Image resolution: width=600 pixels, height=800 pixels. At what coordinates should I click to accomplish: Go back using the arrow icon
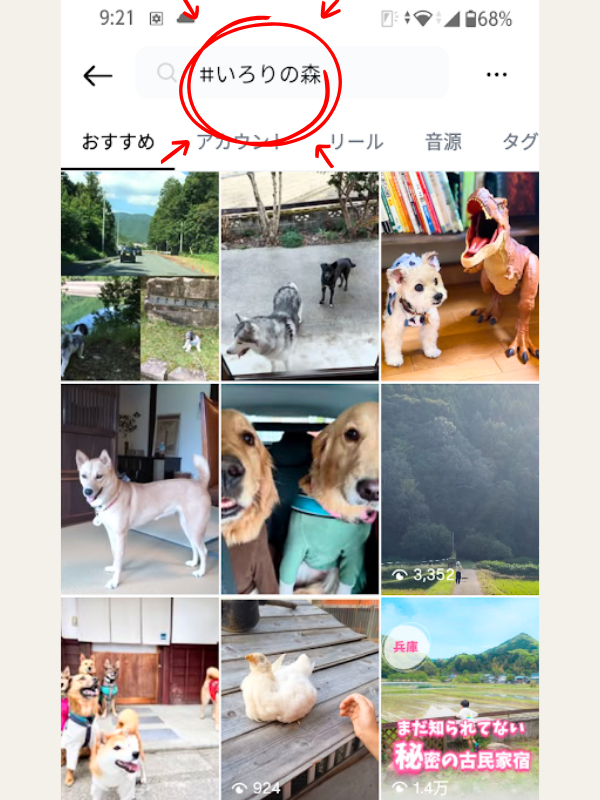(x=98, y=75)
